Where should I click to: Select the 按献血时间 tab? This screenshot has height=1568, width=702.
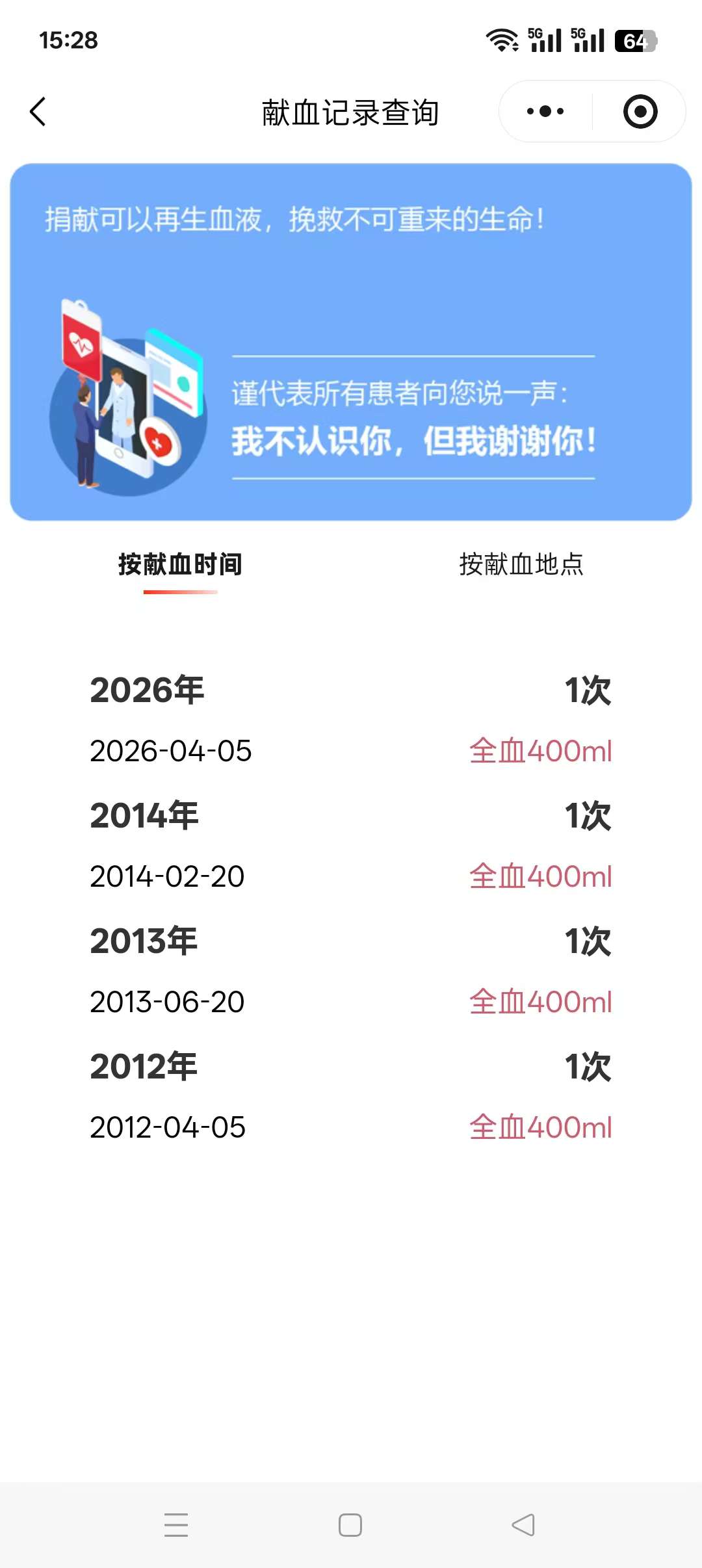tap(180, 564)
